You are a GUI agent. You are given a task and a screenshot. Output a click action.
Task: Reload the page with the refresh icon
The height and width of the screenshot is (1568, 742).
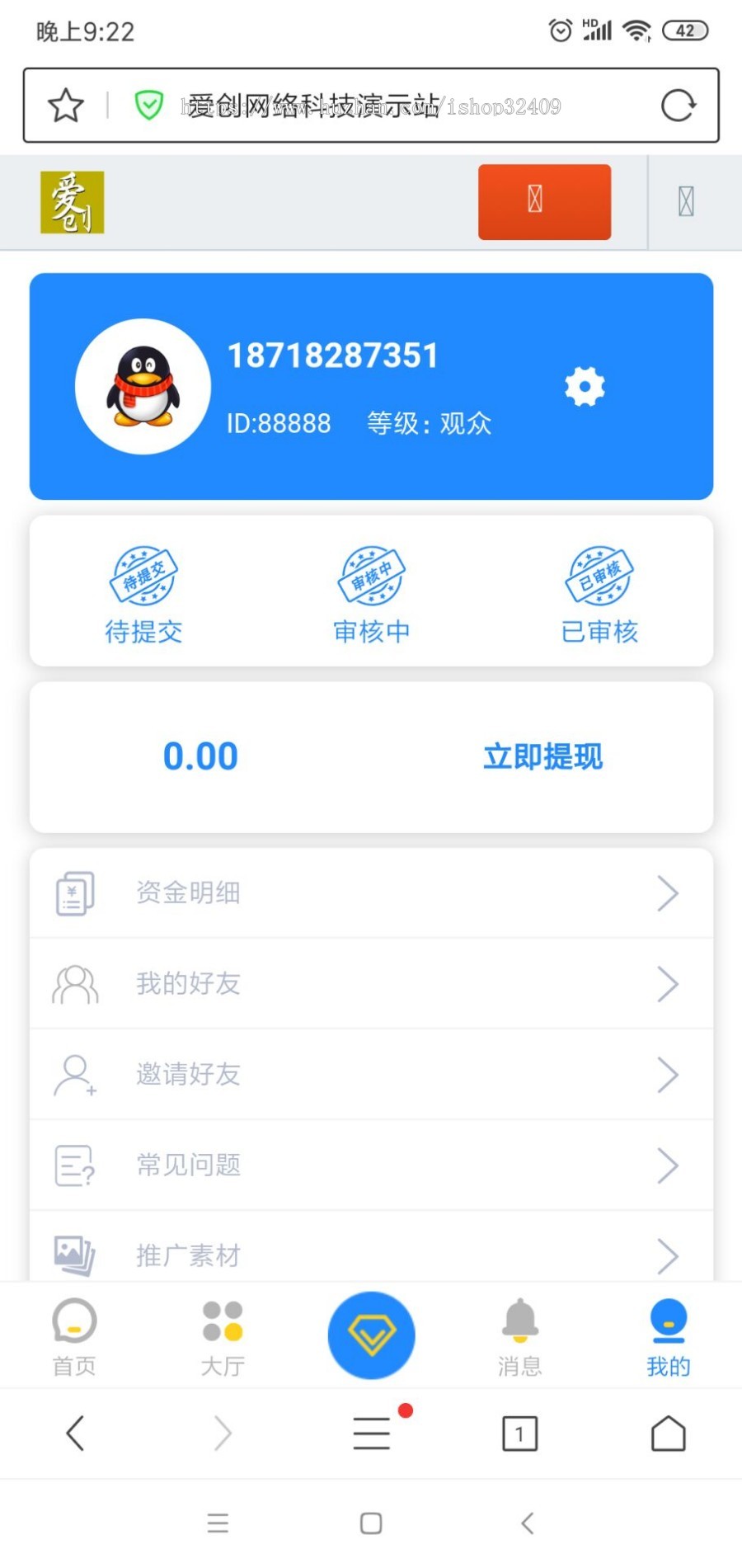point(678,106)
